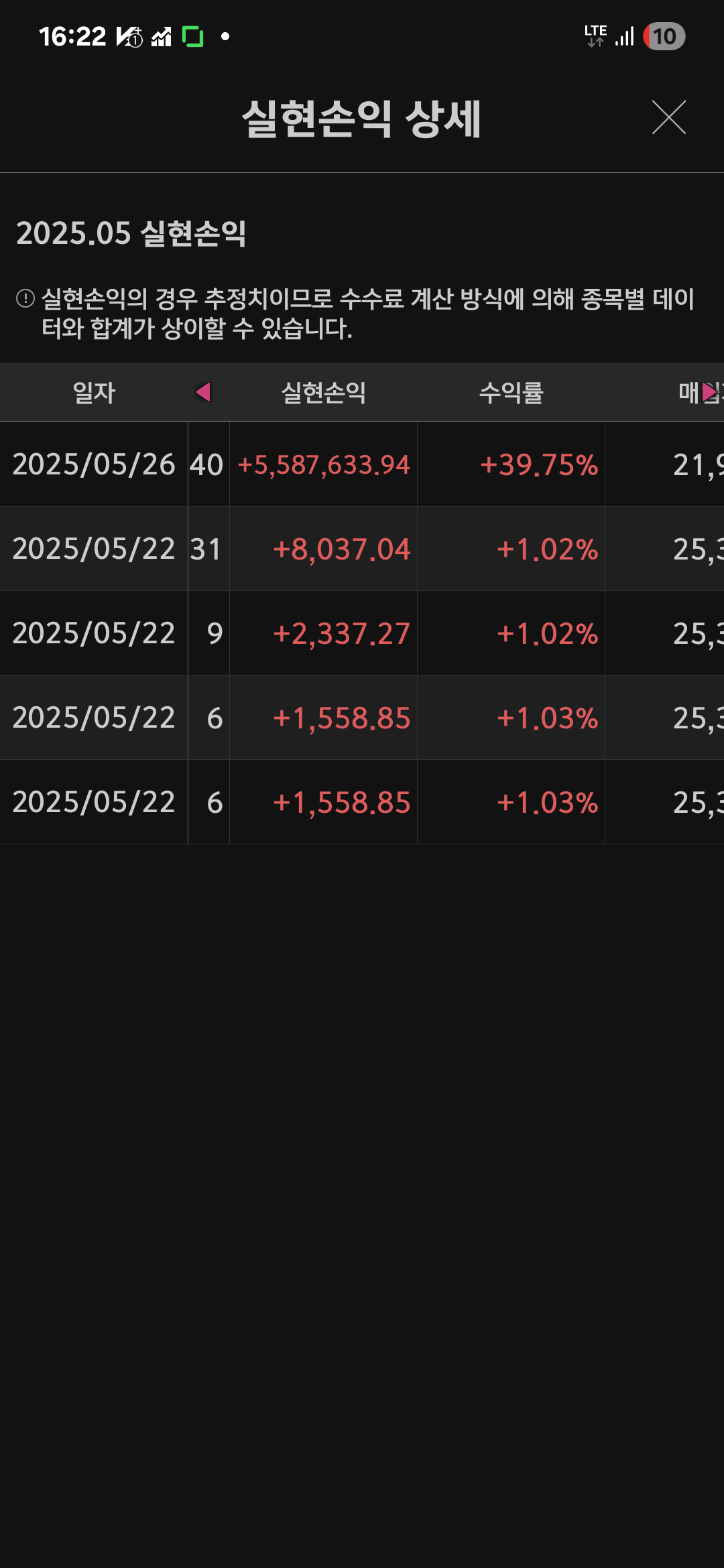Screen dimensions: 724x1568
Task: Tap the left pink arrow in table header
Action: pos(203,392)
